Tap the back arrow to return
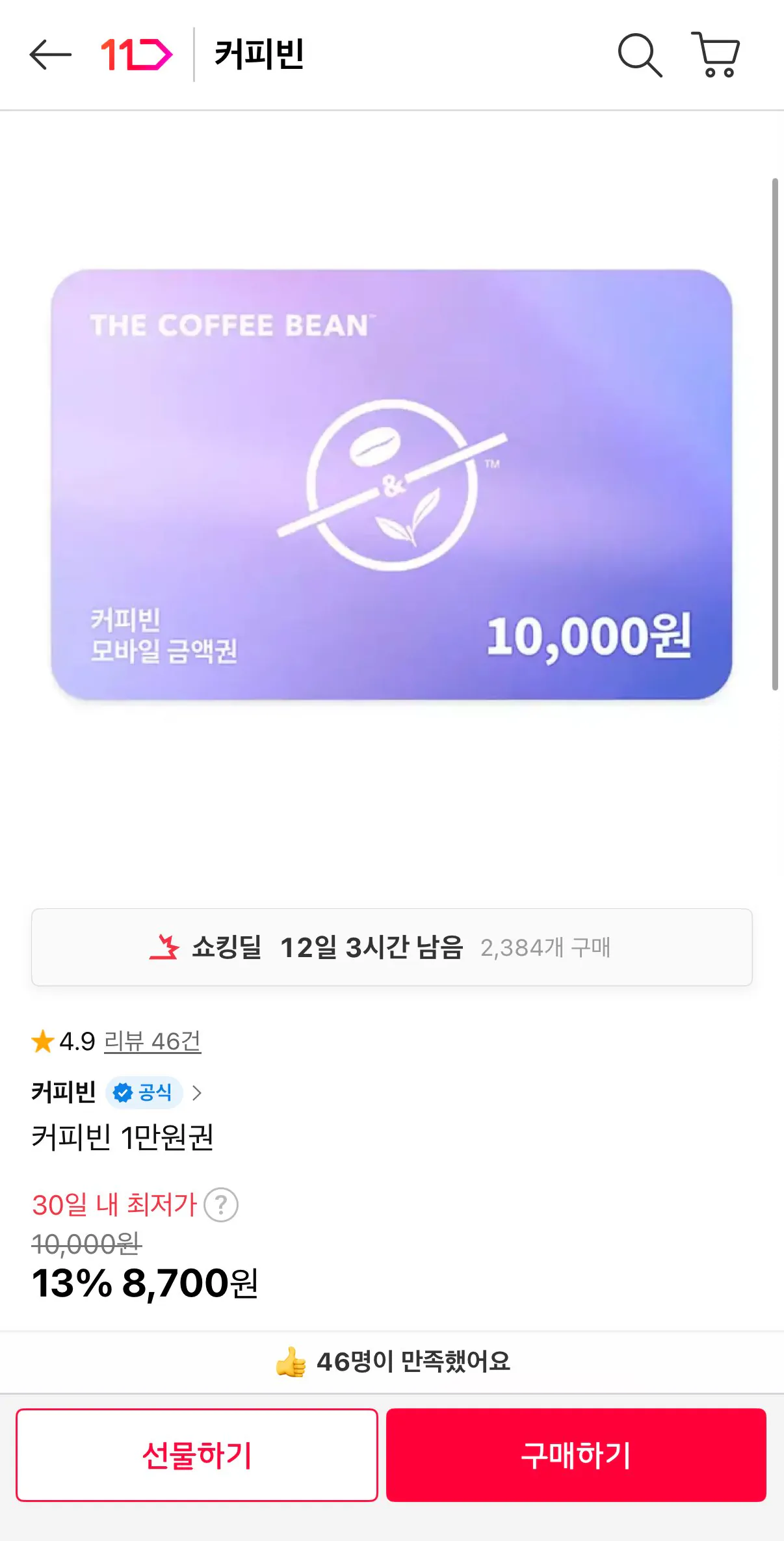The width and height of the screenshot is (784, 1541). pos(47,55)
